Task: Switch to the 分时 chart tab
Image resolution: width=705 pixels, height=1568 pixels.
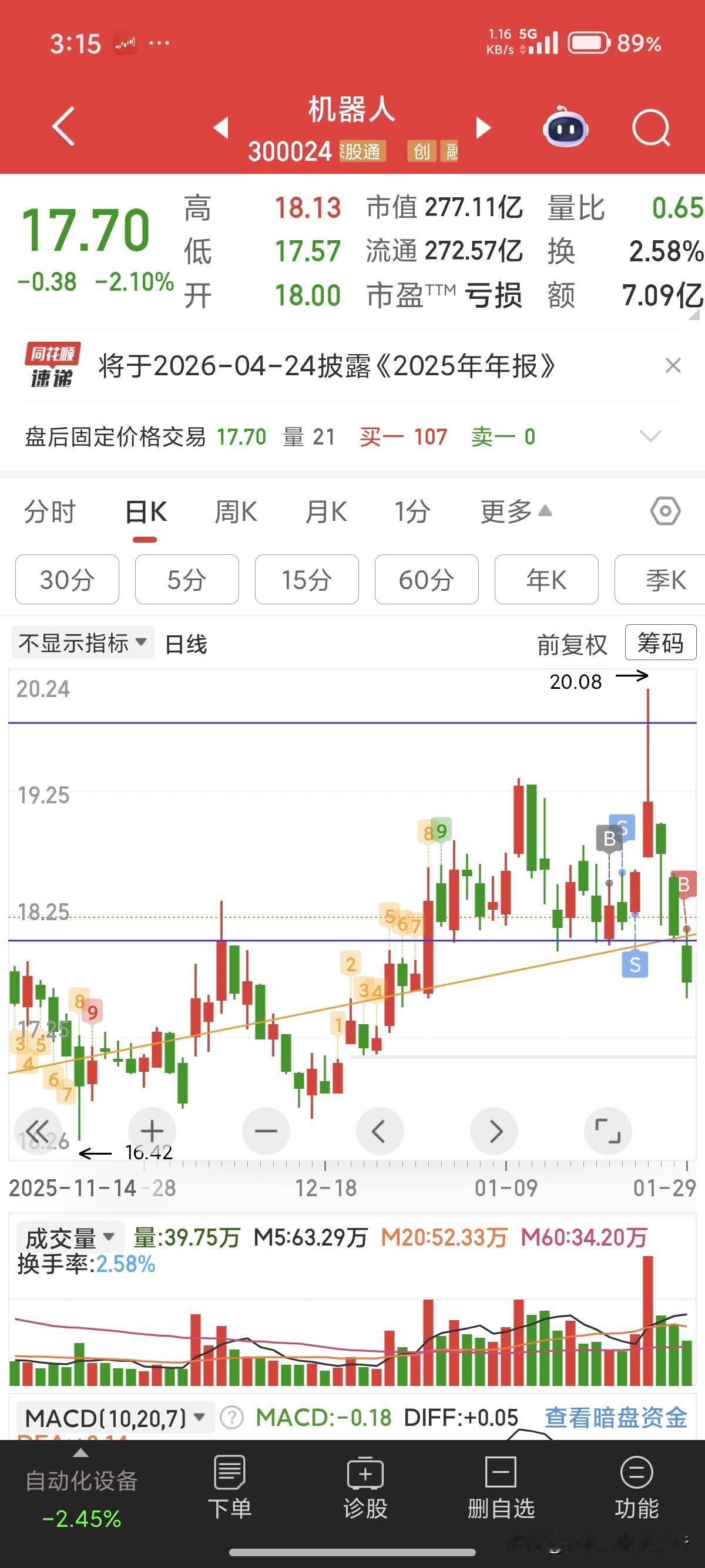Action: point(50,512)
